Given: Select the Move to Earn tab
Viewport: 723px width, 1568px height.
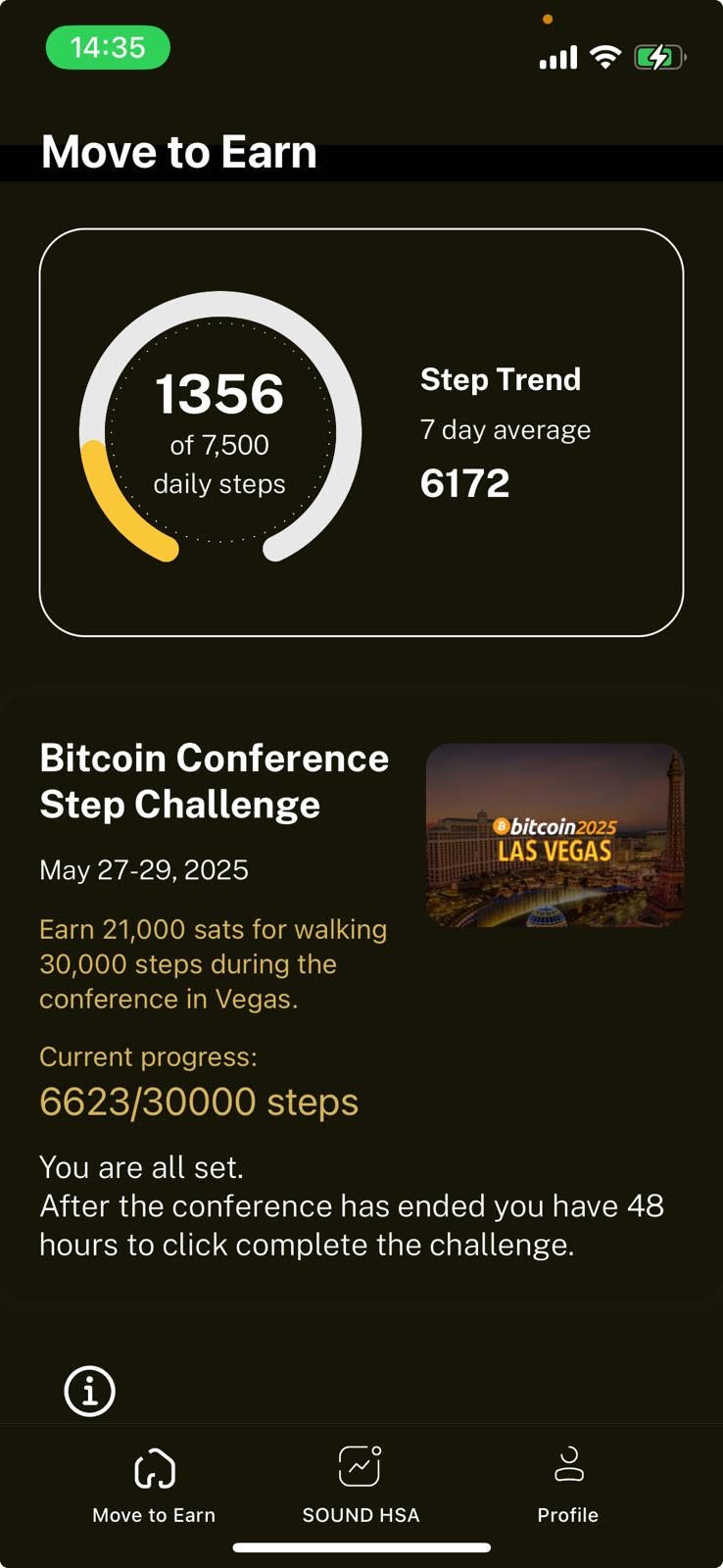Looking at the screenshot, I should tap(154, 1484).
